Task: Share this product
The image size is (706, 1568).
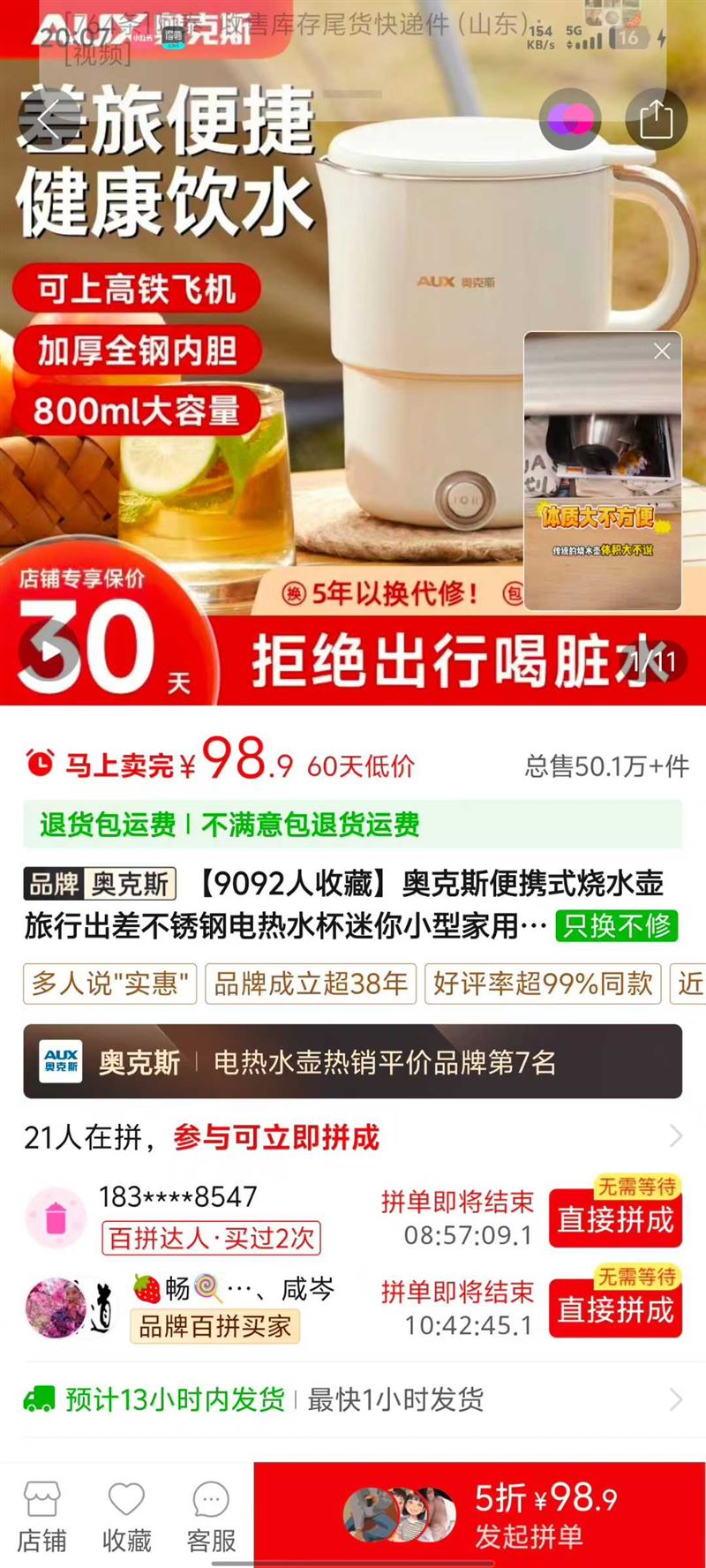Action: point(656,119)
